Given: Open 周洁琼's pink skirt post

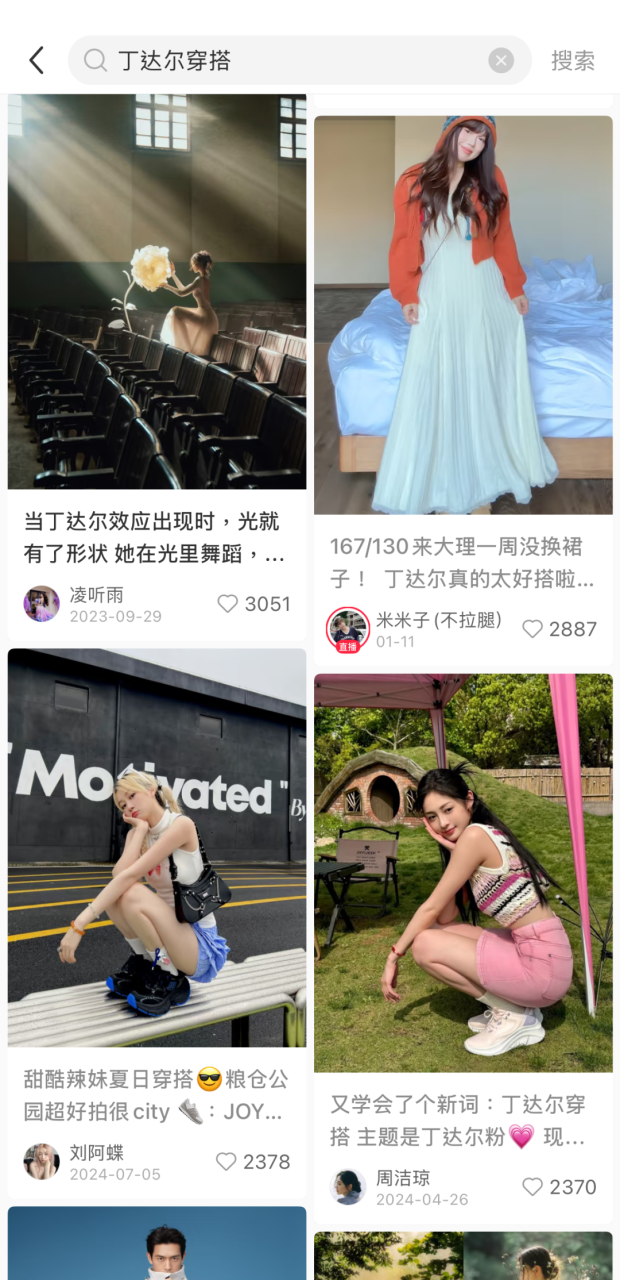Looking at the screenshot, I should 463,873.
